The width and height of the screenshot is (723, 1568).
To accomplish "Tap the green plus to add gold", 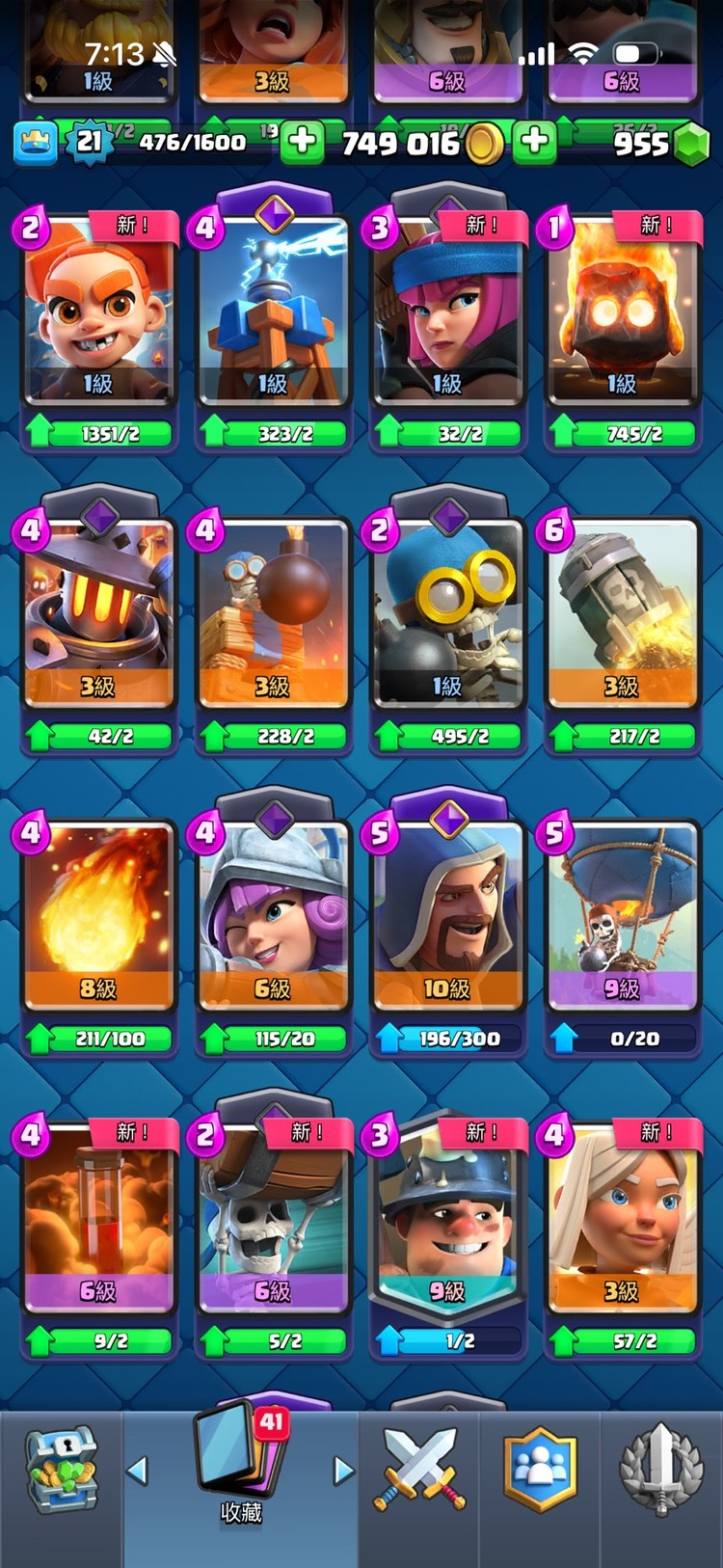I will [534, 143].
